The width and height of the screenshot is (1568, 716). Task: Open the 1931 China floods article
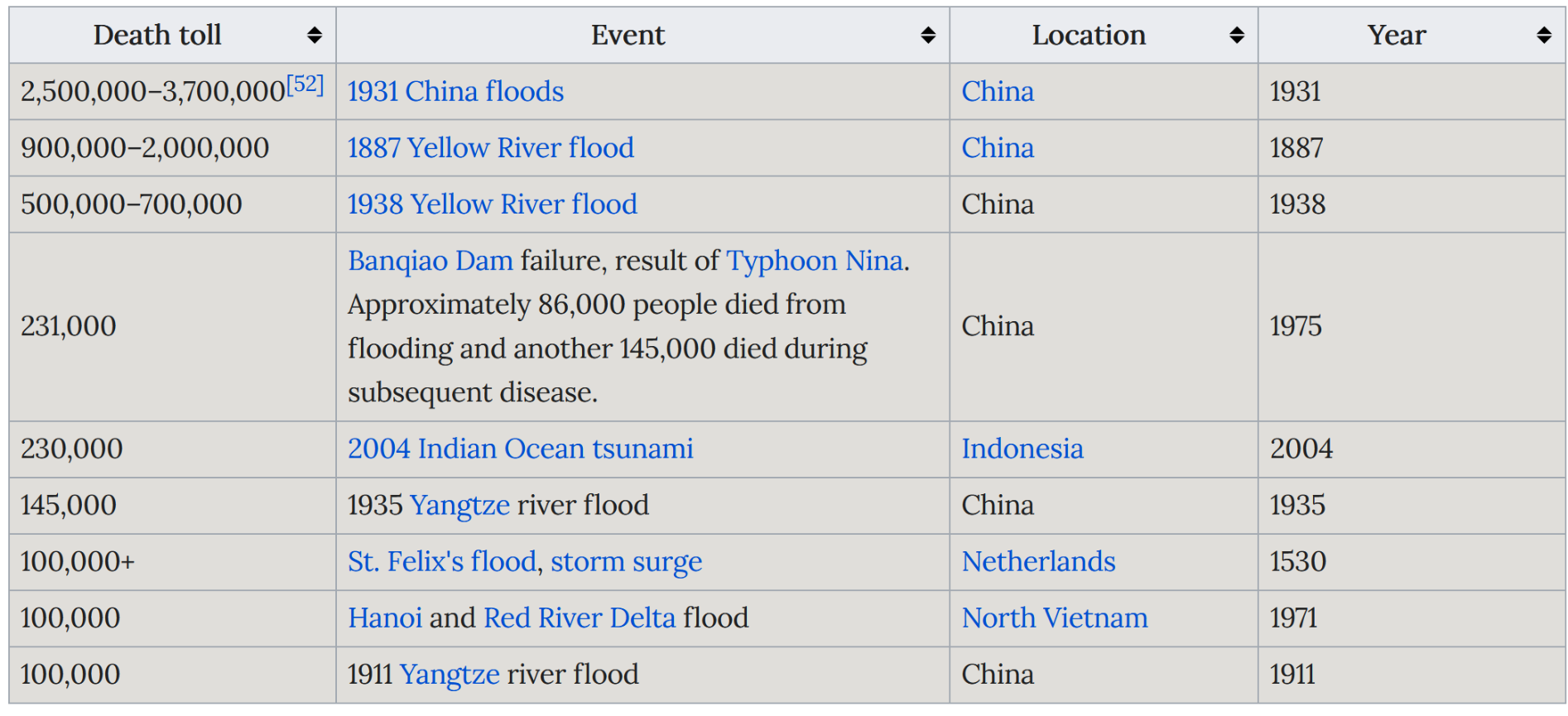click(x=455, y=91)
